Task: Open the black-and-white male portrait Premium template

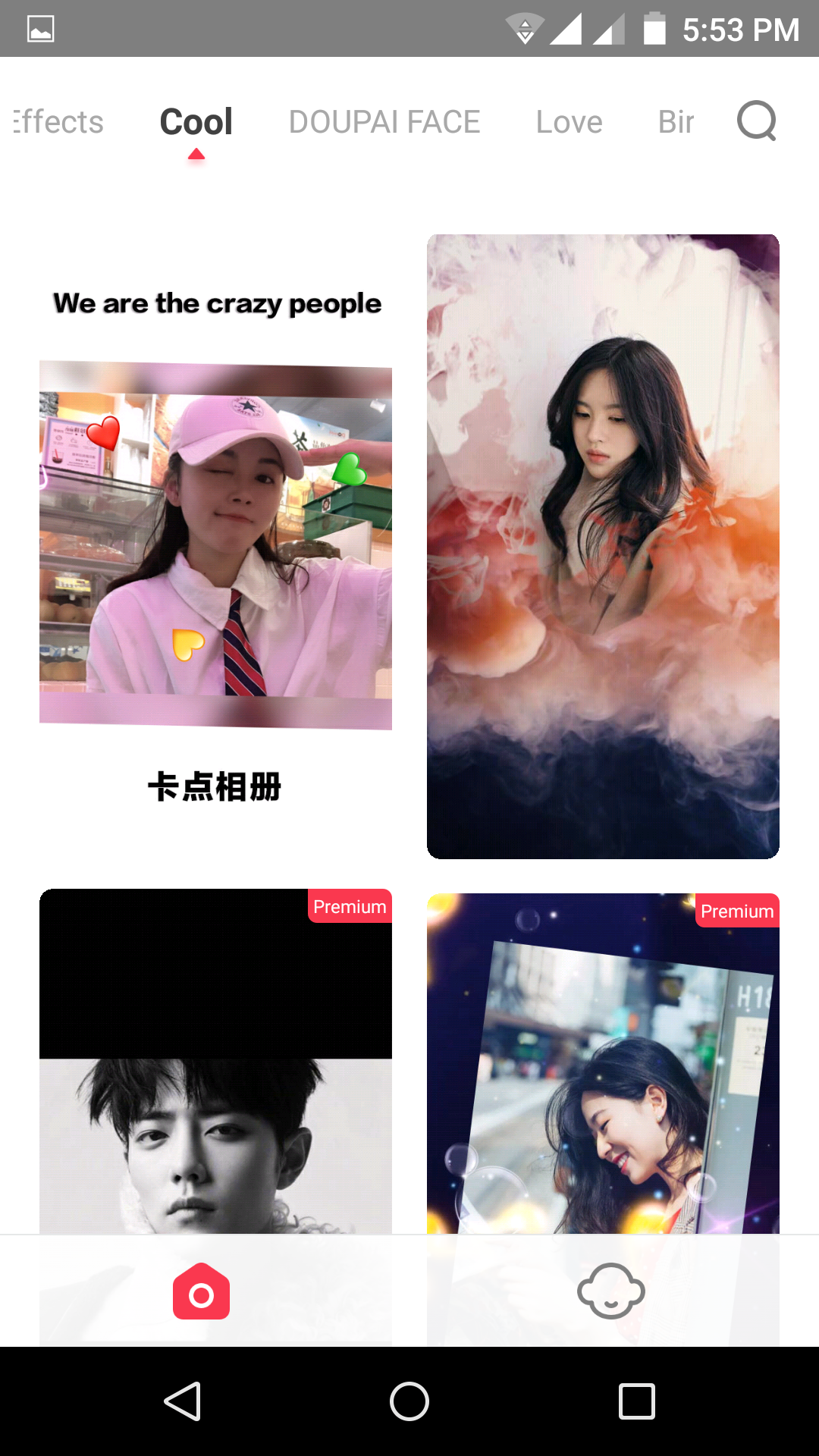Action: pyautogui.click(x=216, y=1062)
